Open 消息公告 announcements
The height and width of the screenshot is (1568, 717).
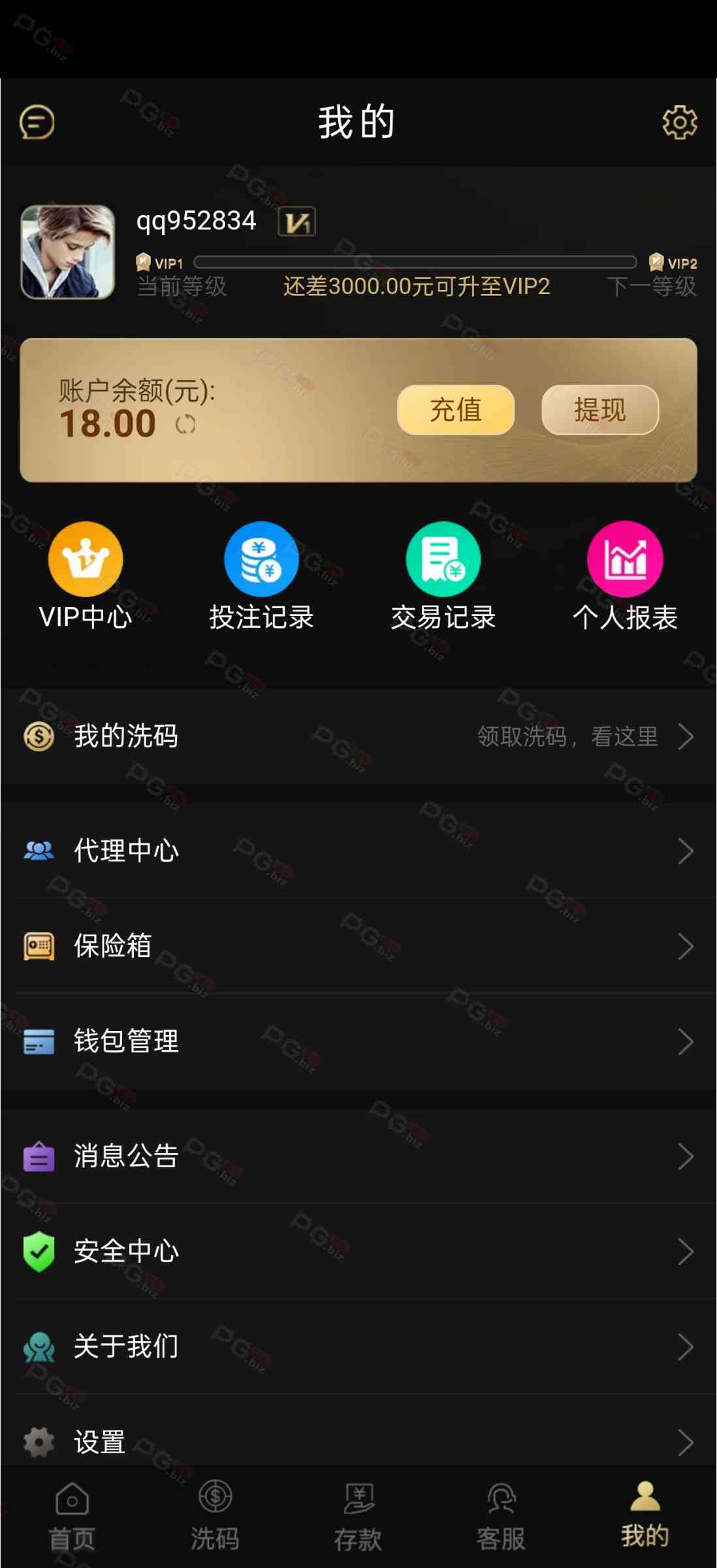tap(358, 1156)
